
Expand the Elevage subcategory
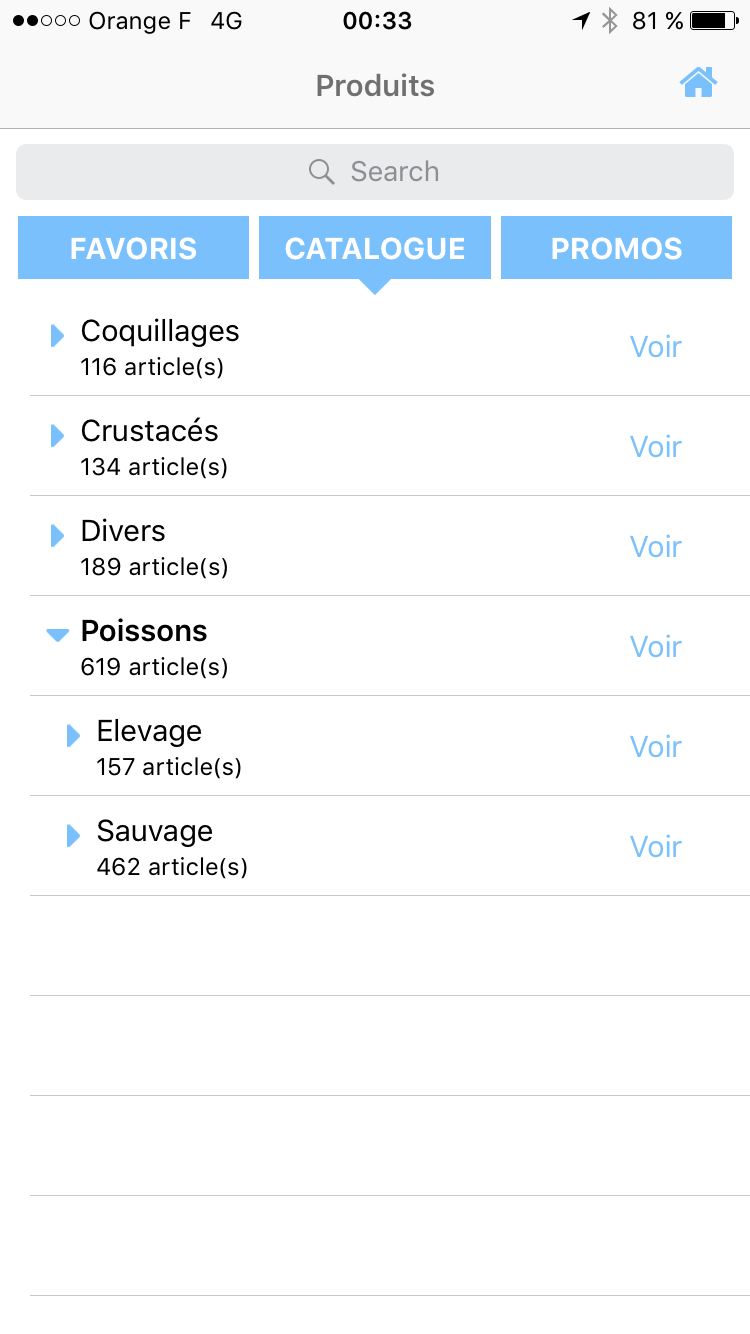73,735
